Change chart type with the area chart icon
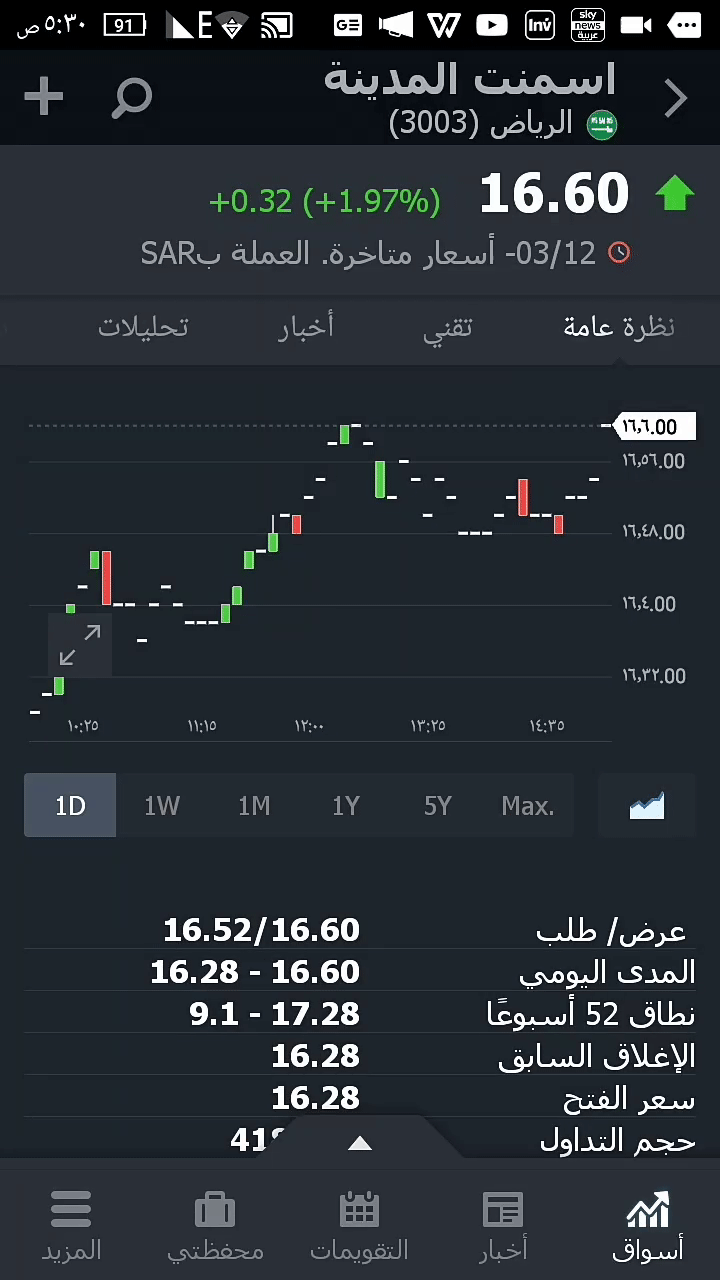This screenshot has height=1280, width=720. (647, 806)
